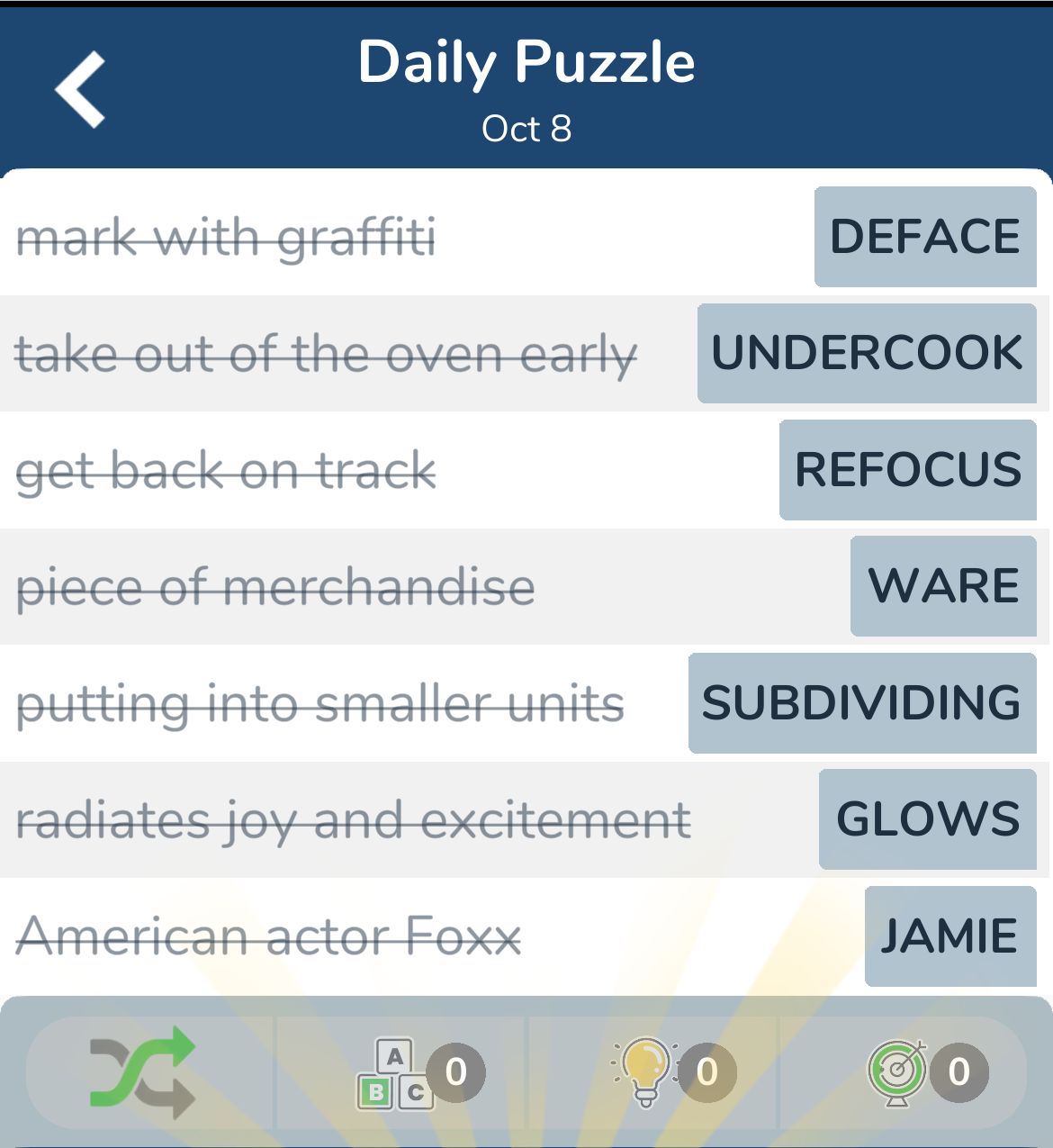Select the WARE answer tile
This screenshot has width=1053, height=1148.
(x=943, y=586)
